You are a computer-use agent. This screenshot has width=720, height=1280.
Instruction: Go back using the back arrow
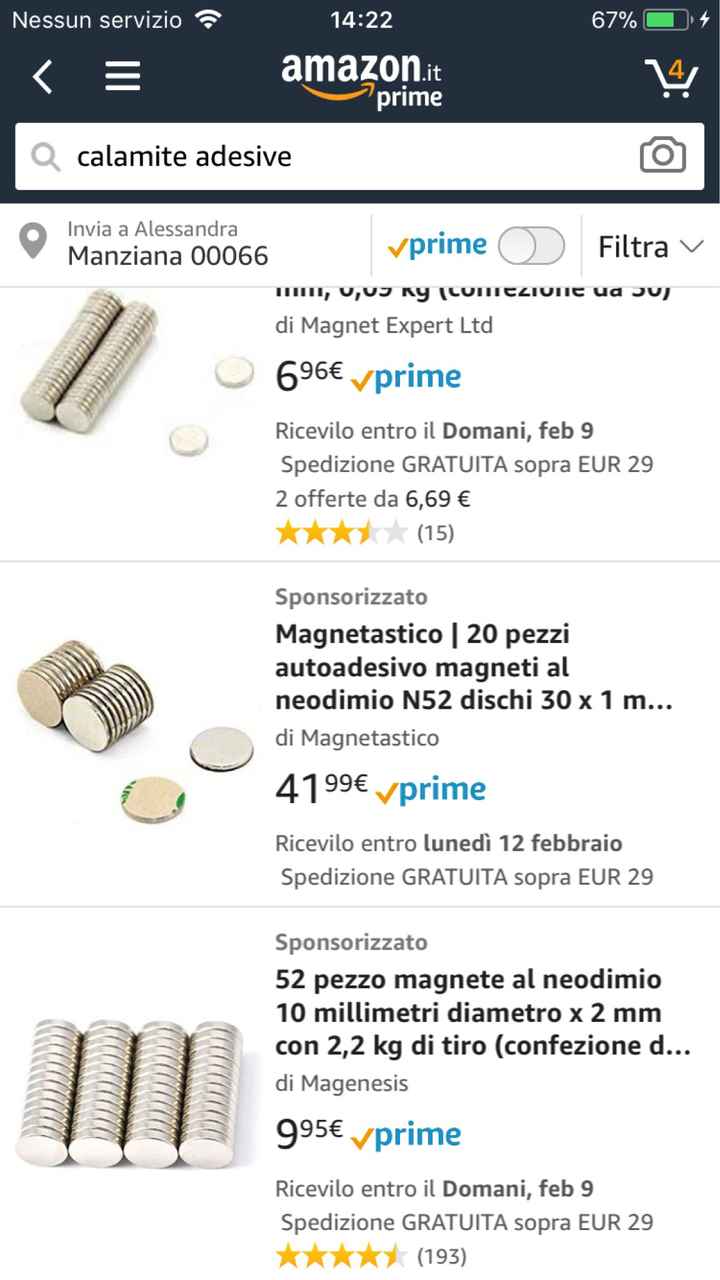(x=42, y=76)
